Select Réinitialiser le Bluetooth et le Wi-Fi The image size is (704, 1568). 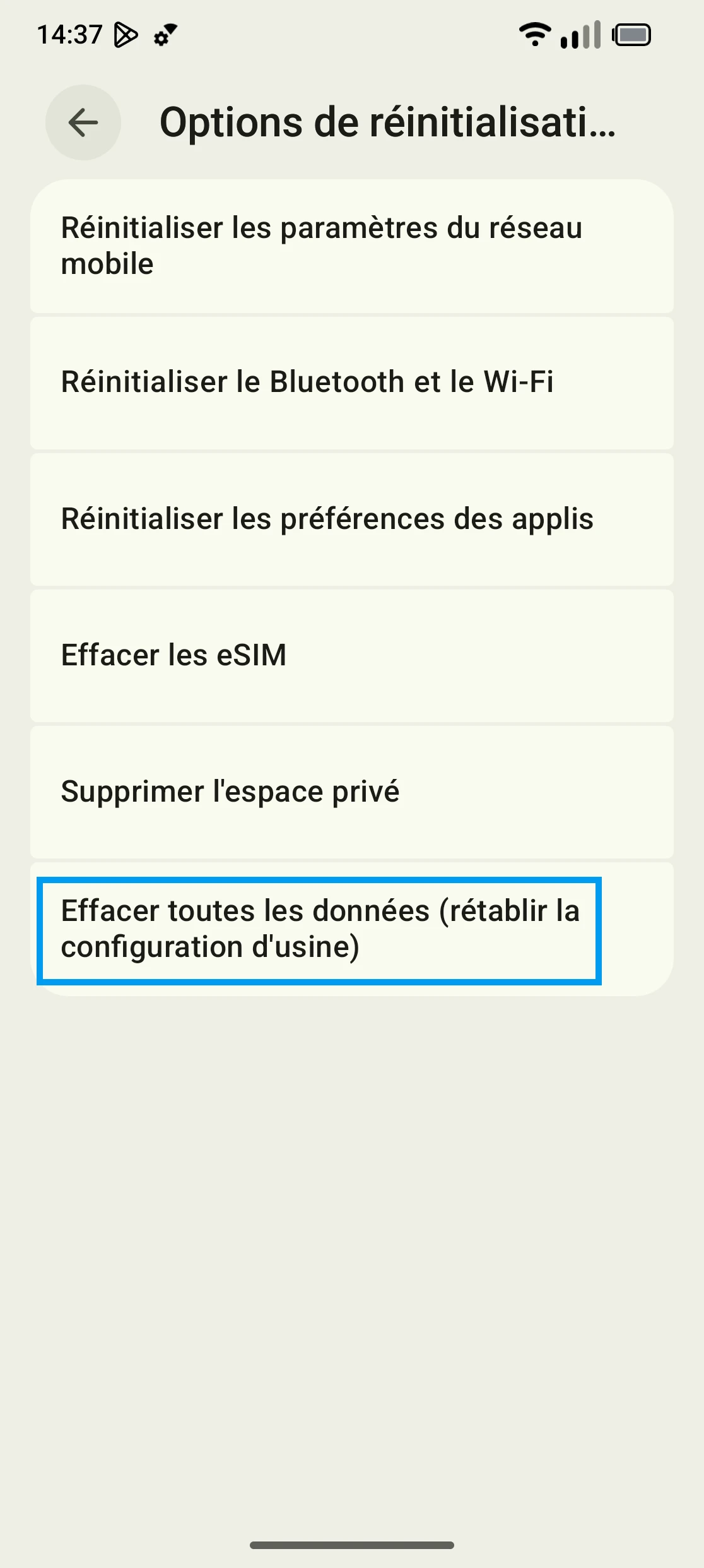(x=351, y=383)
